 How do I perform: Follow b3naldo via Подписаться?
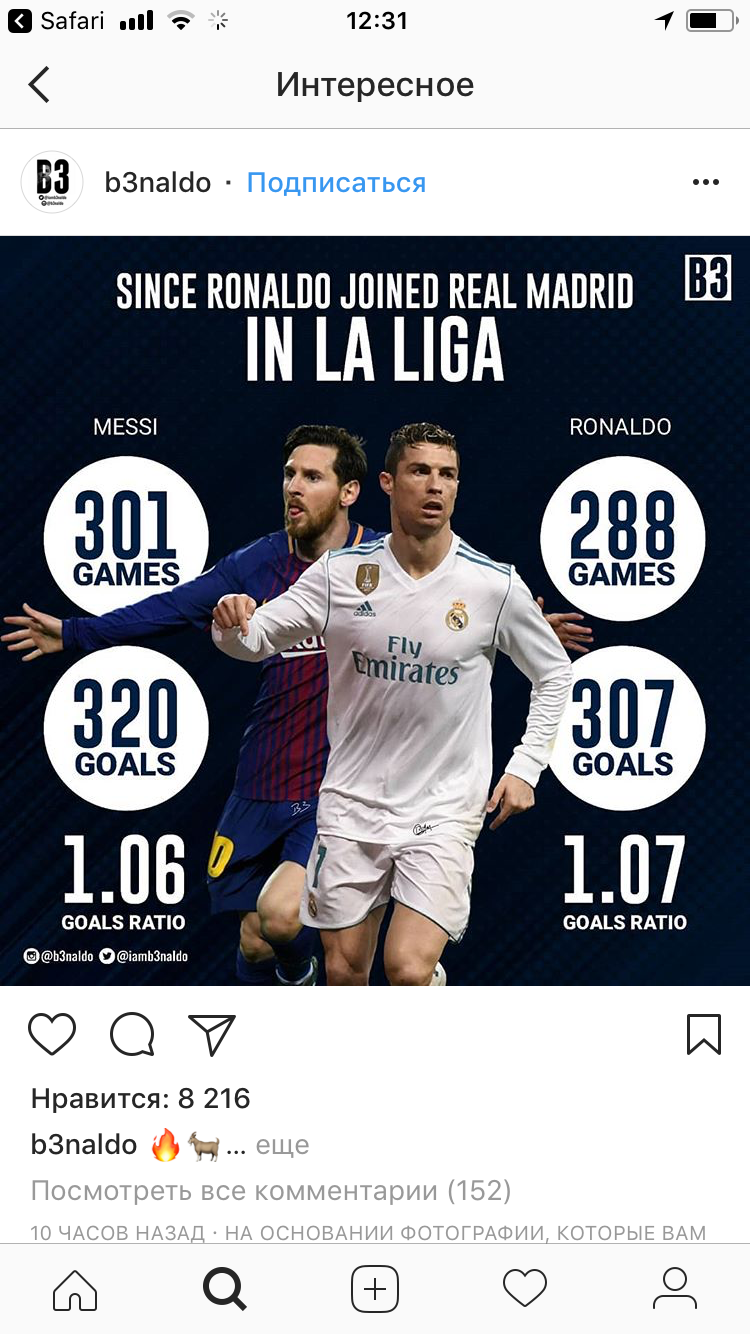336,183
